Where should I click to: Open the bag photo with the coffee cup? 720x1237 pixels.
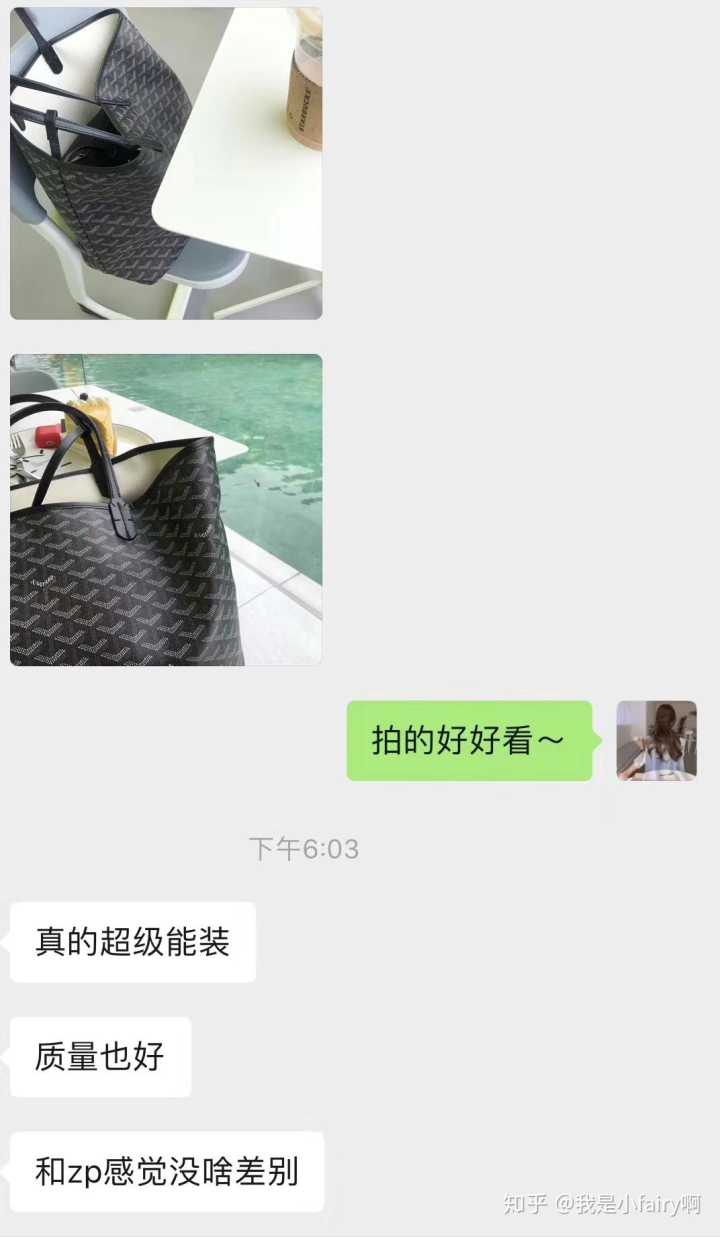click(x=166, y=163)
